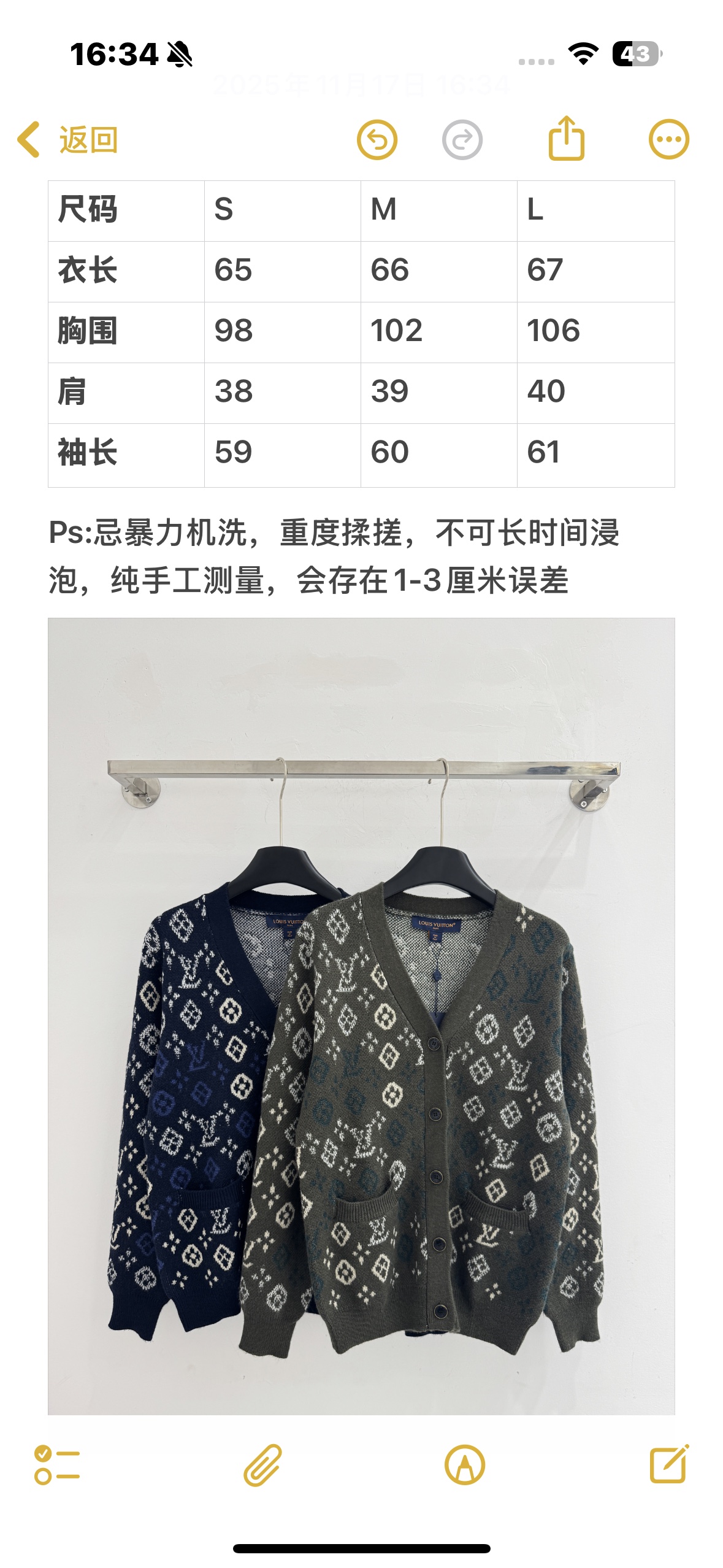Open the markup pen tool

[465, 1465]
